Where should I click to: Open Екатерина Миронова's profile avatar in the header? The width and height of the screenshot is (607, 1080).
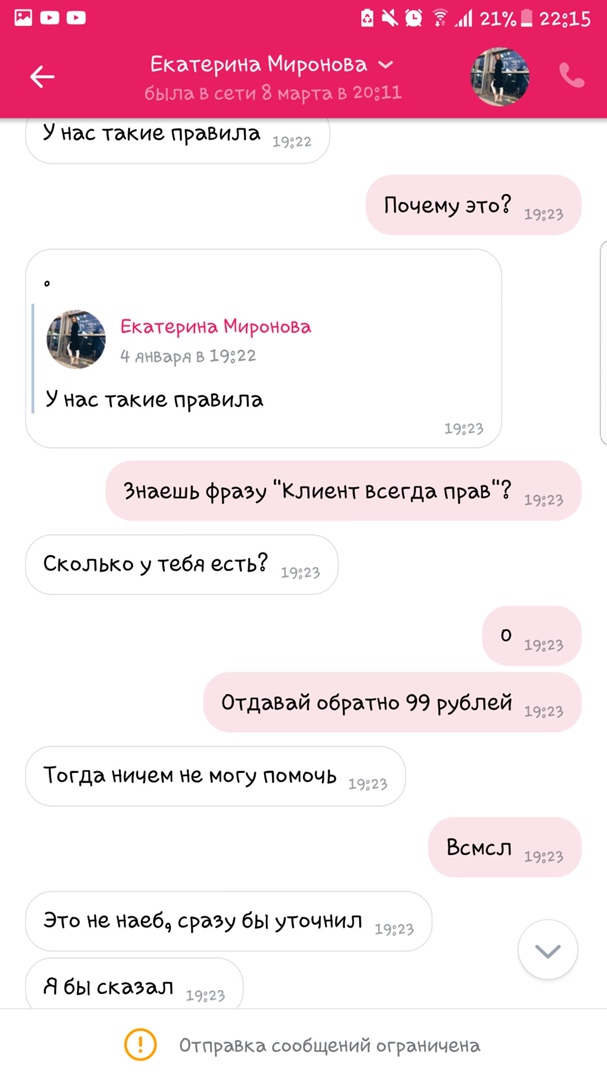pos(500,76)
